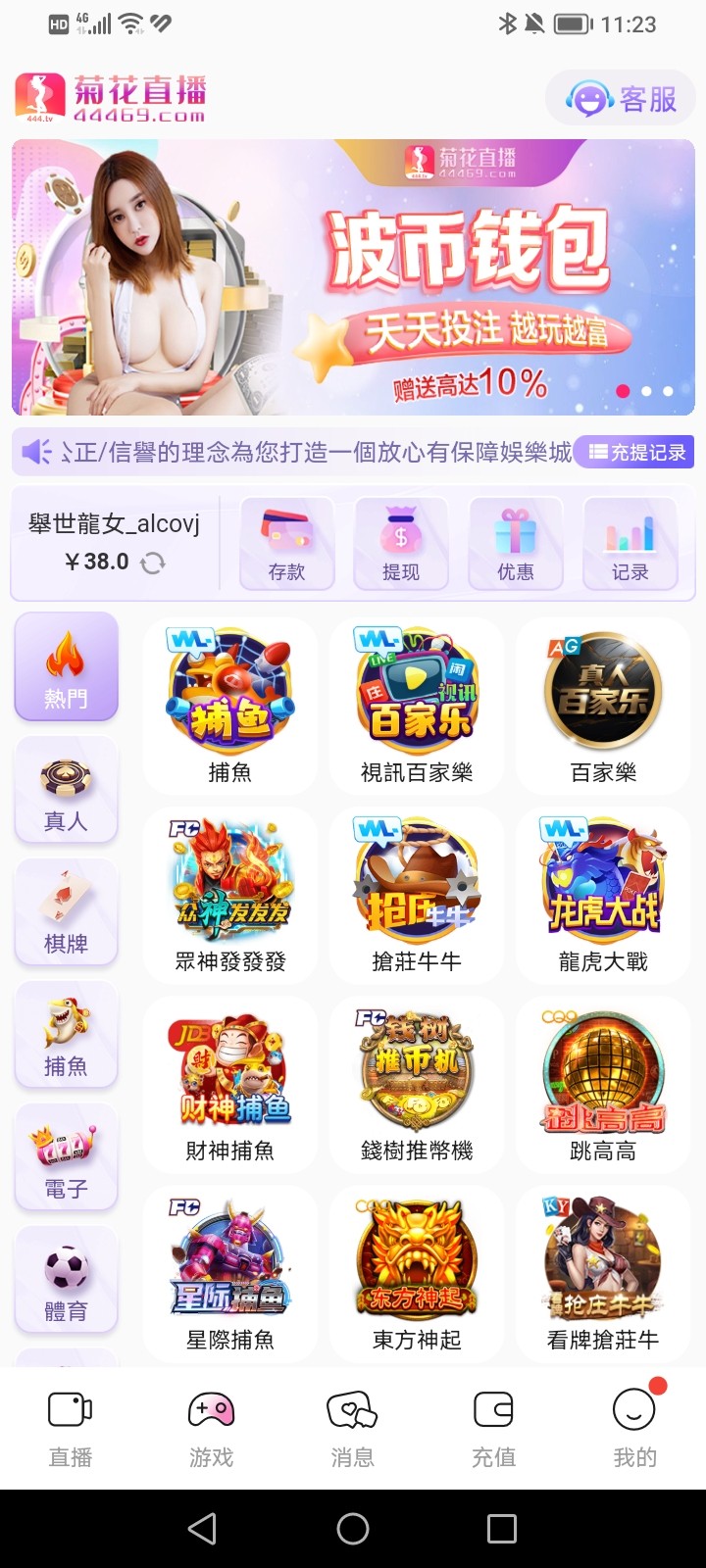Launch the 視訊百家樂 game
The width and height of the screenshot is (706, 1568).
tap(417, 706)
